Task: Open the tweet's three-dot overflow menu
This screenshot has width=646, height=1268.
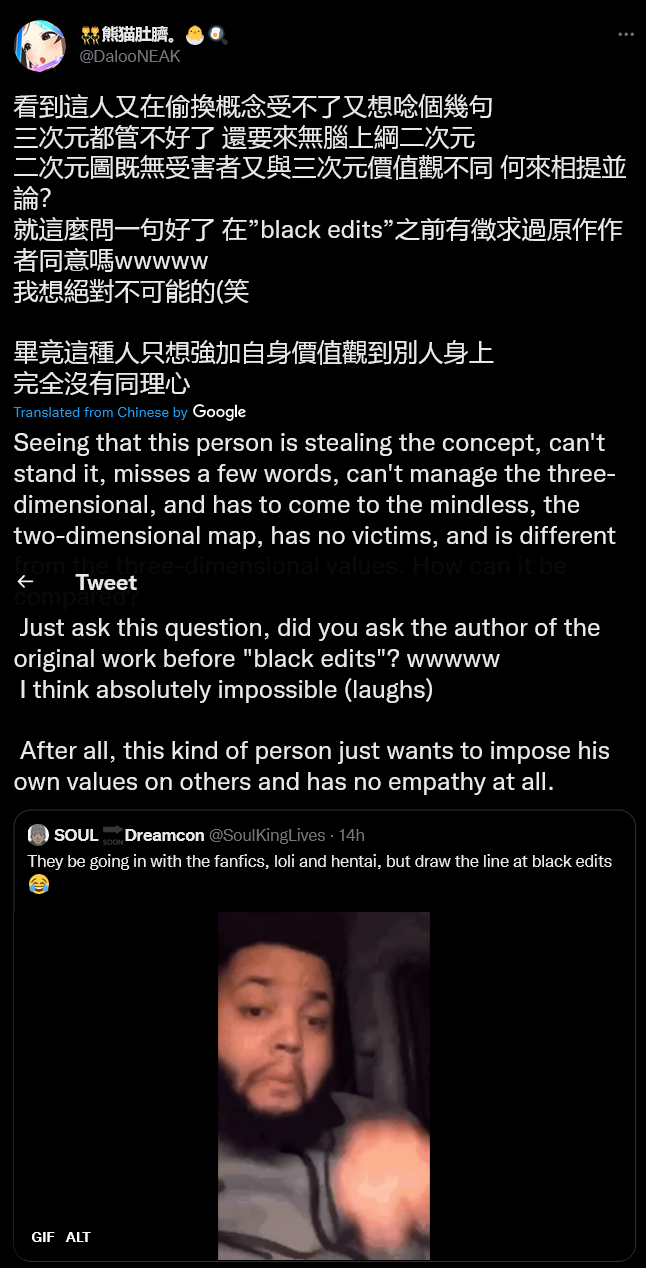Action: coord(626,34)
